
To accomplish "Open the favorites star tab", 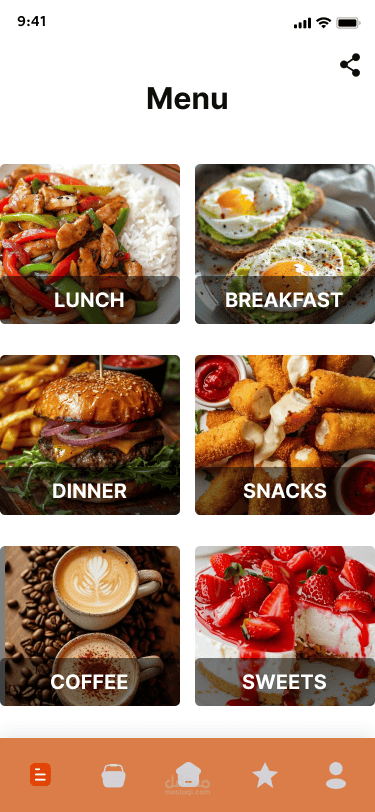I will pyautogui.click(x=265, y=776).
